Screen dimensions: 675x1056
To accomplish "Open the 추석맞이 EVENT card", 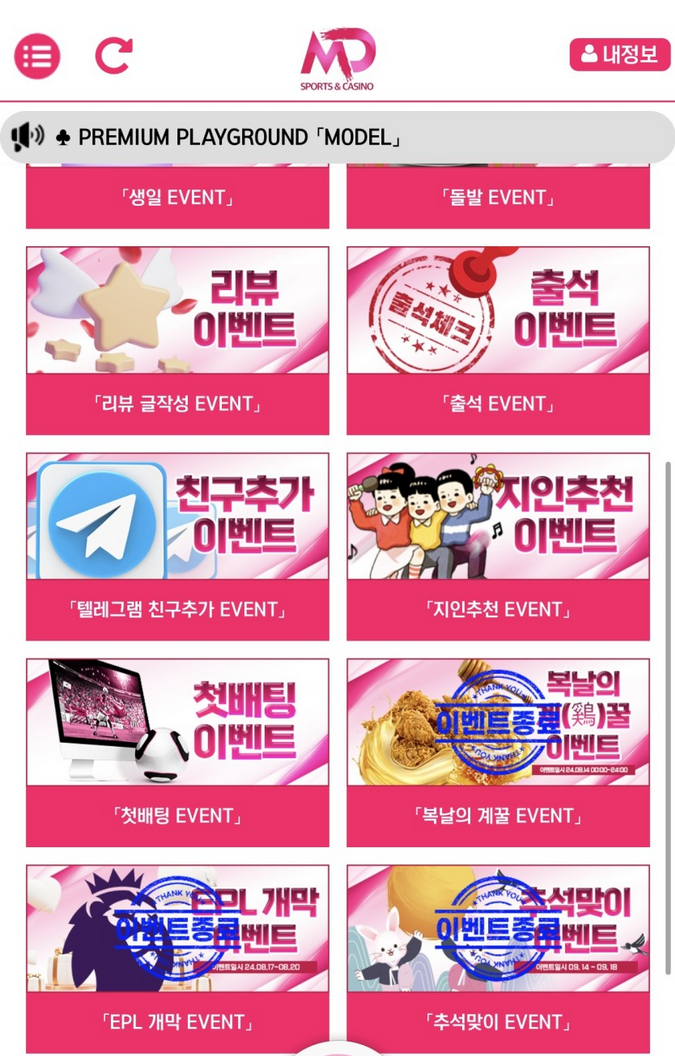I will click(498, 958).
